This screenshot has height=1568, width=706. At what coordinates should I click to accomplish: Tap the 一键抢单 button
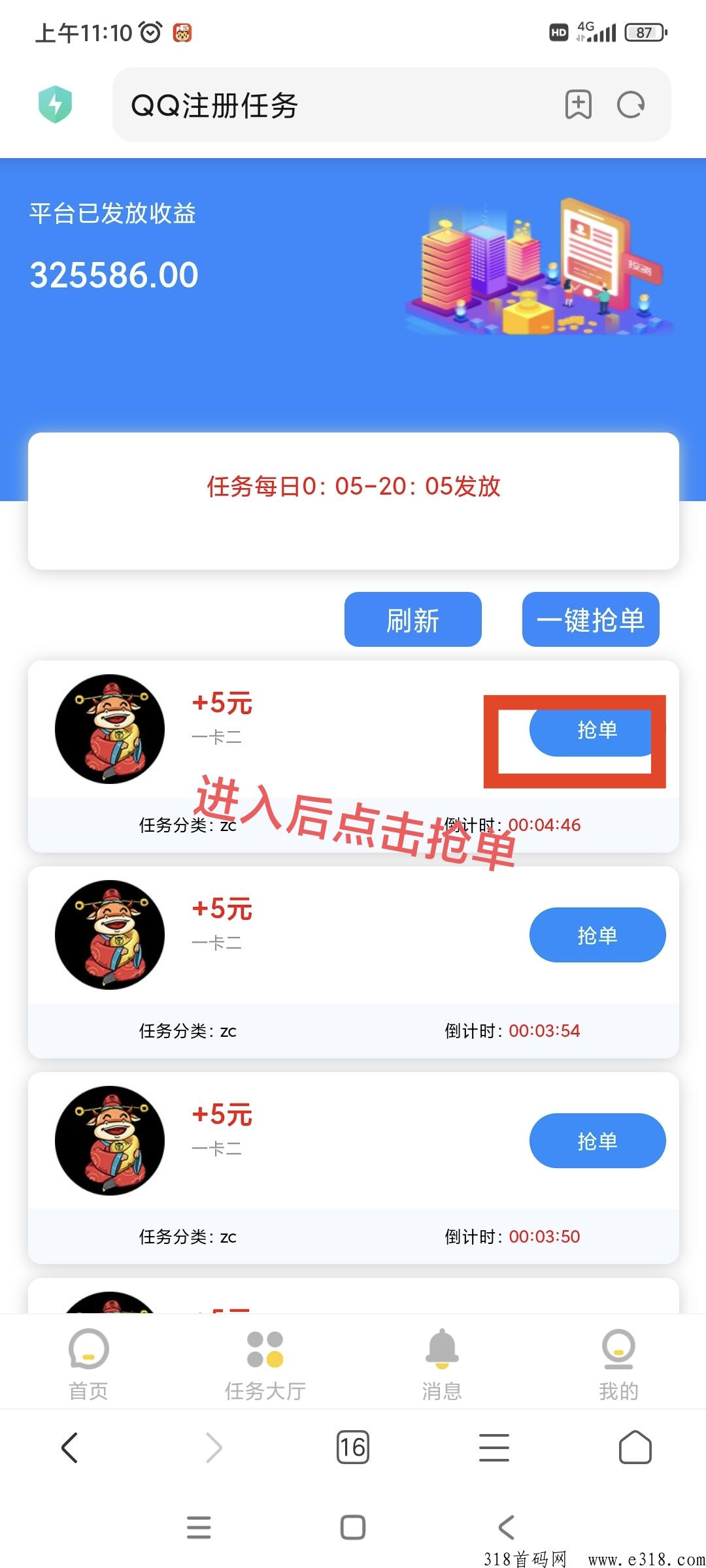point(590,619)
